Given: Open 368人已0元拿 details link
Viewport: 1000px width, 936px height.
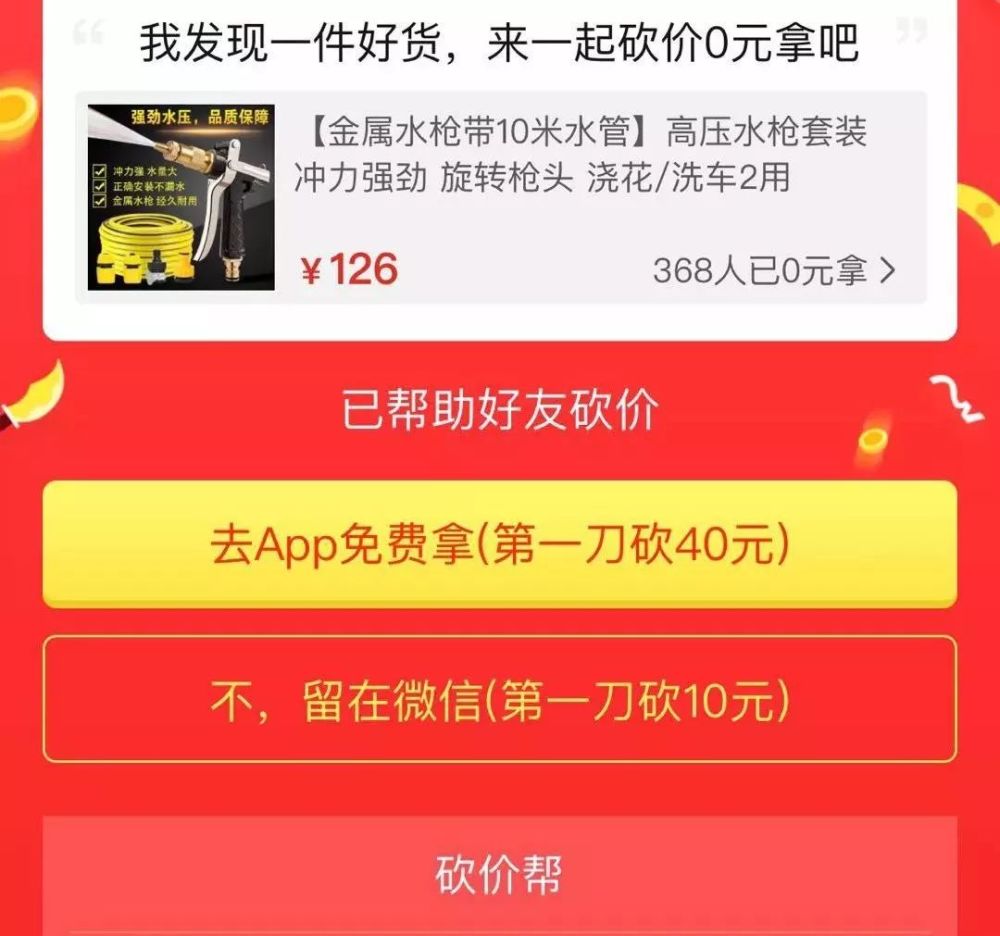Looking at the screenshot, I should click(x=773, y=270).
